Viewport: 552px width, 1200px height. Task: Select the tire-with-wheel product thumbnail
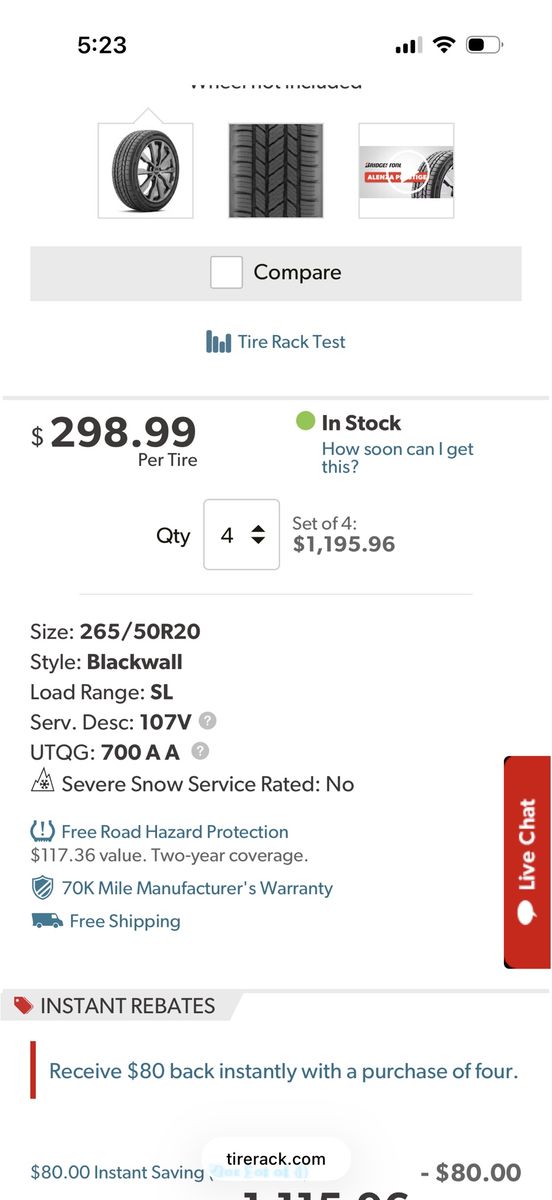tap(145, 170)
